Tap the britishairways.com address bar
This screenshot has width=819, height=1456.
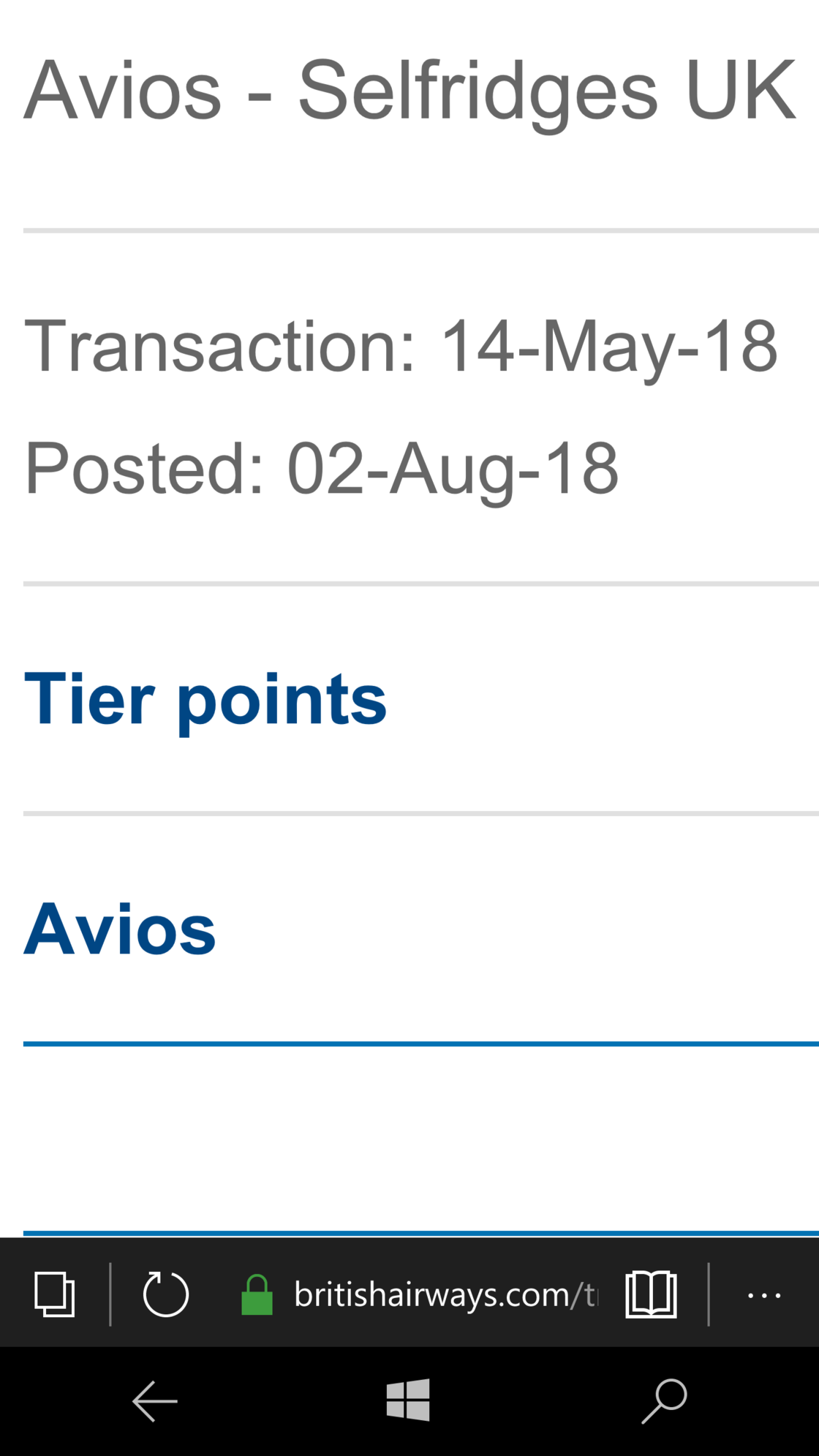pyautogui.click(x=445, y=1294)
